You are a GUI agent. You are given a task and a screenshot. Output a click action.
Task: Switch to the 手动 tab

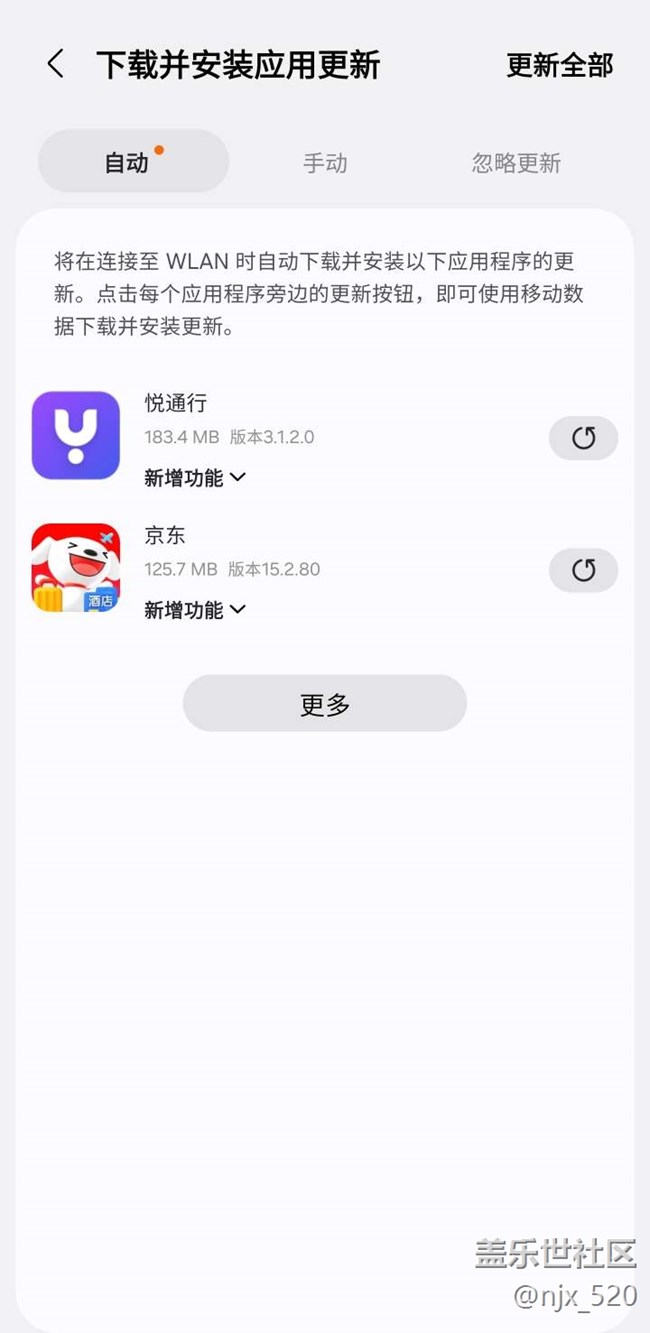coord(325,163)
